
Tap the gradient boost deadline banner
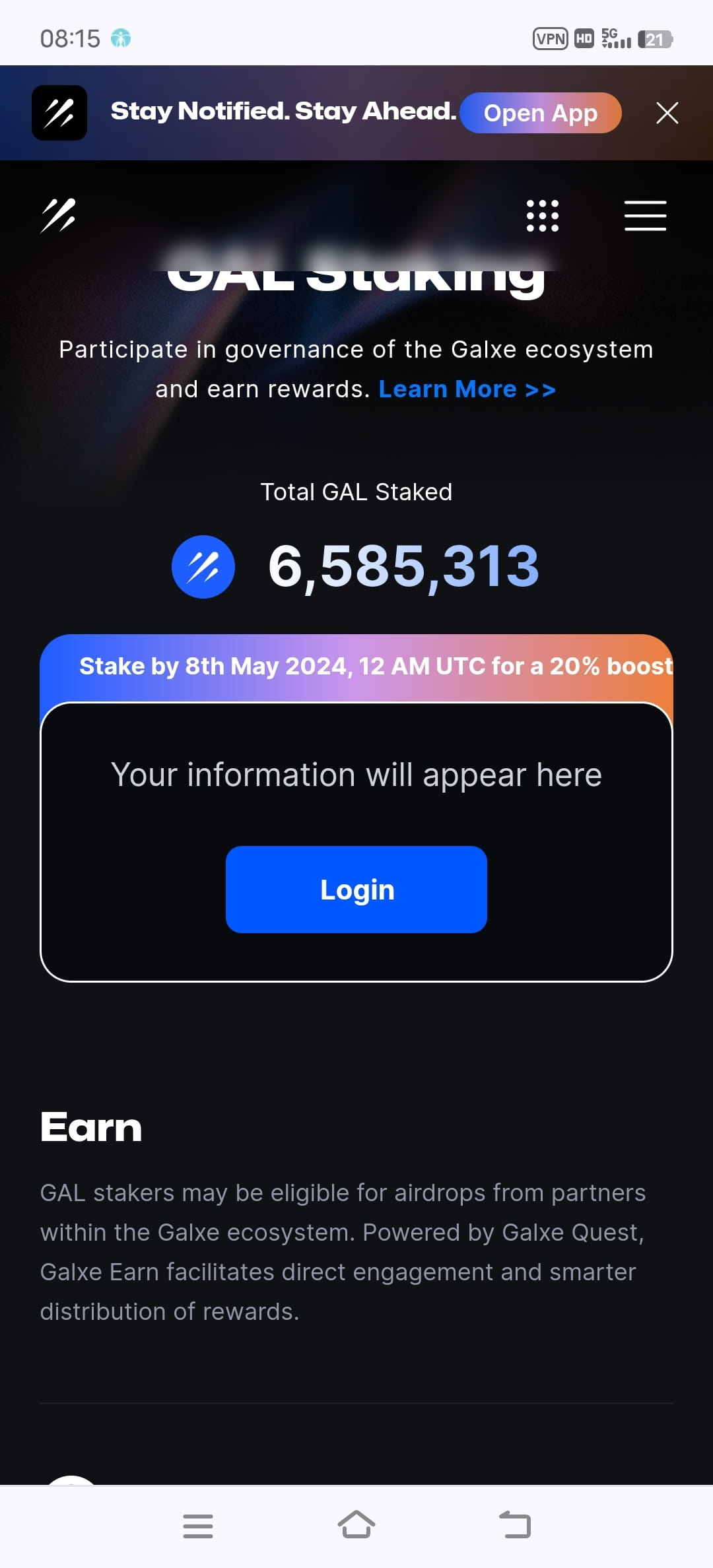(356, 666)
